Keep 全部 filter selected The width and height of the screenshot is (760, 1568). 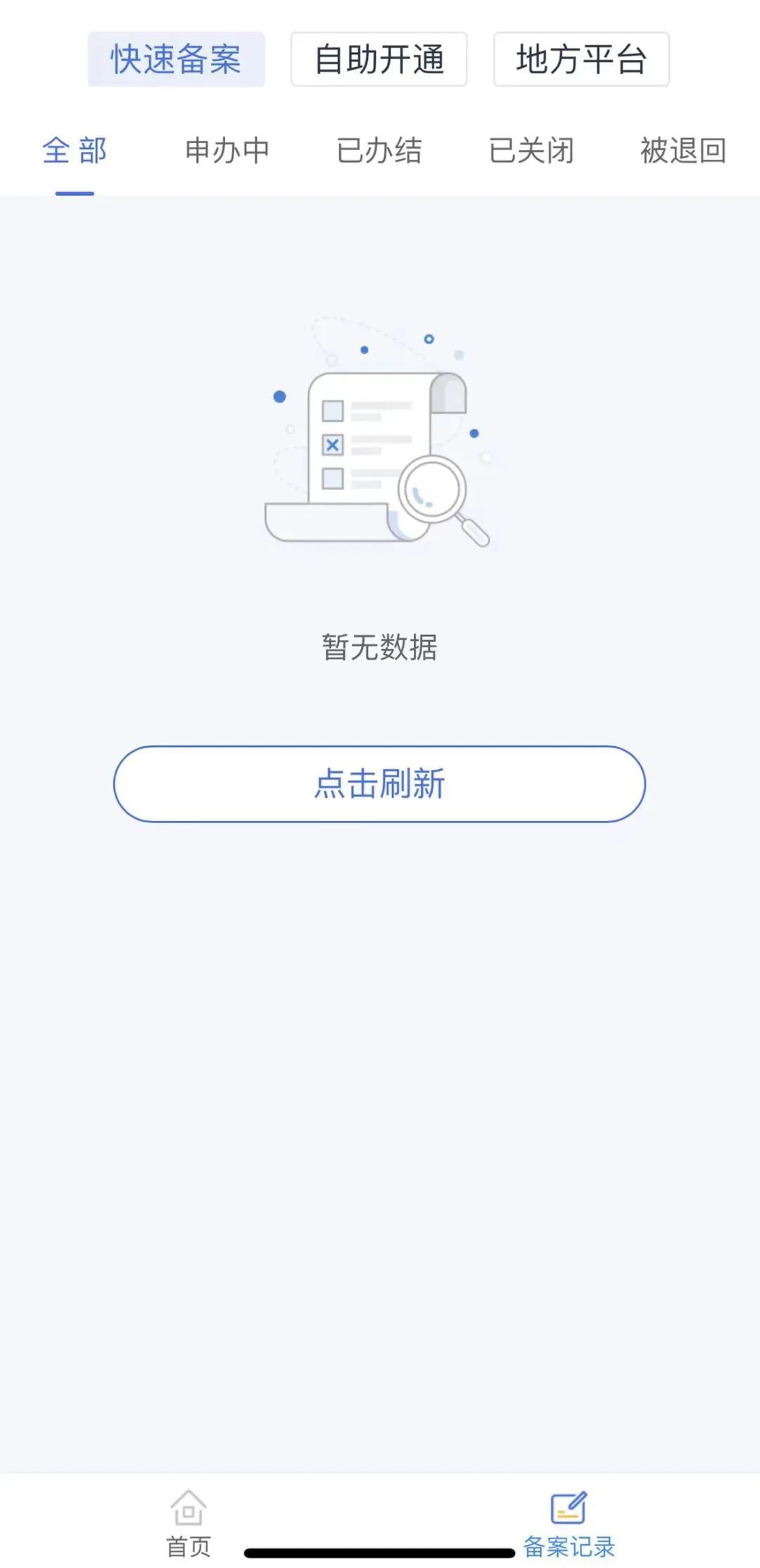73,150
